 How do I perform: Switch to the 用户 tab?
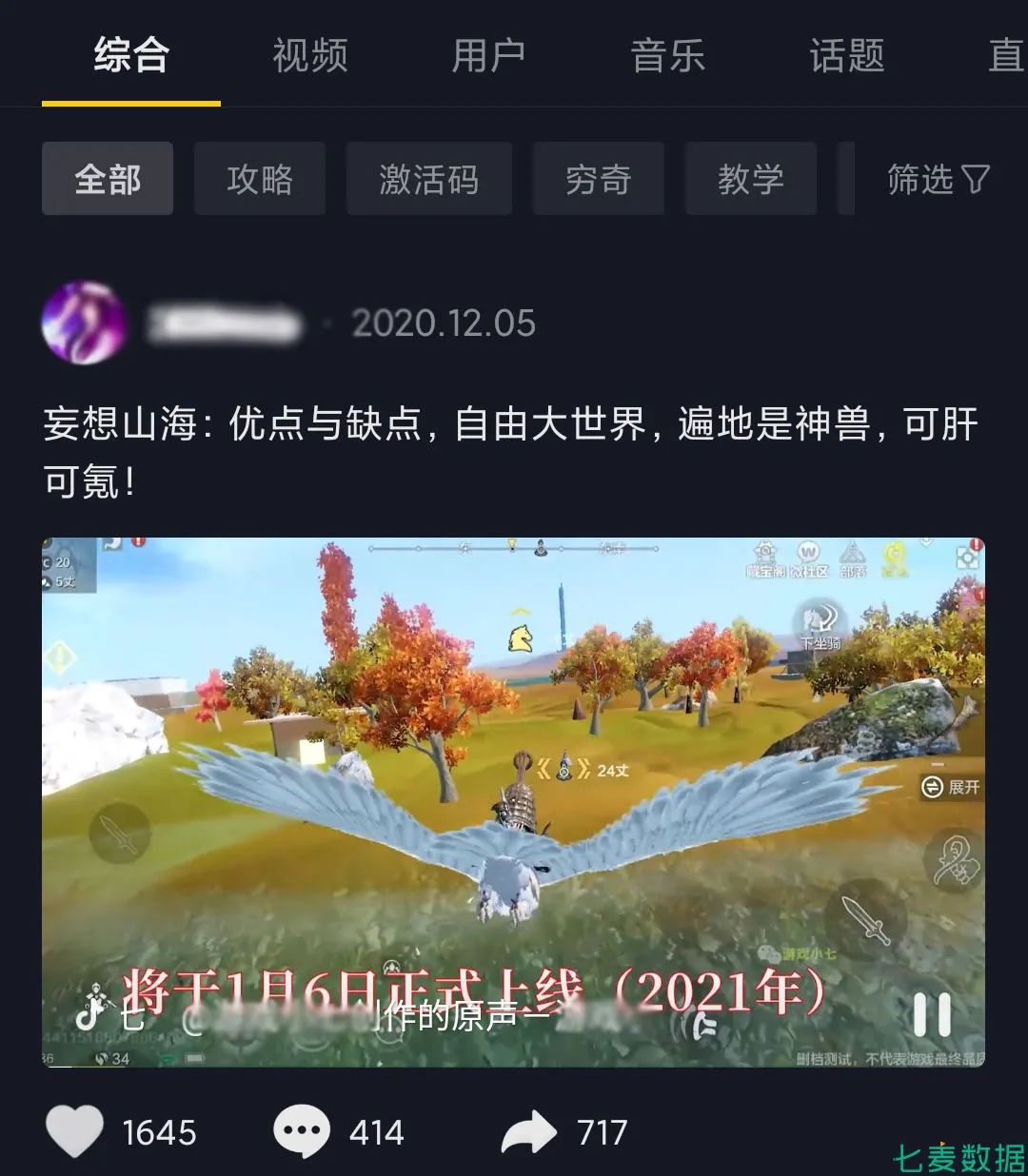coord(488,56)
